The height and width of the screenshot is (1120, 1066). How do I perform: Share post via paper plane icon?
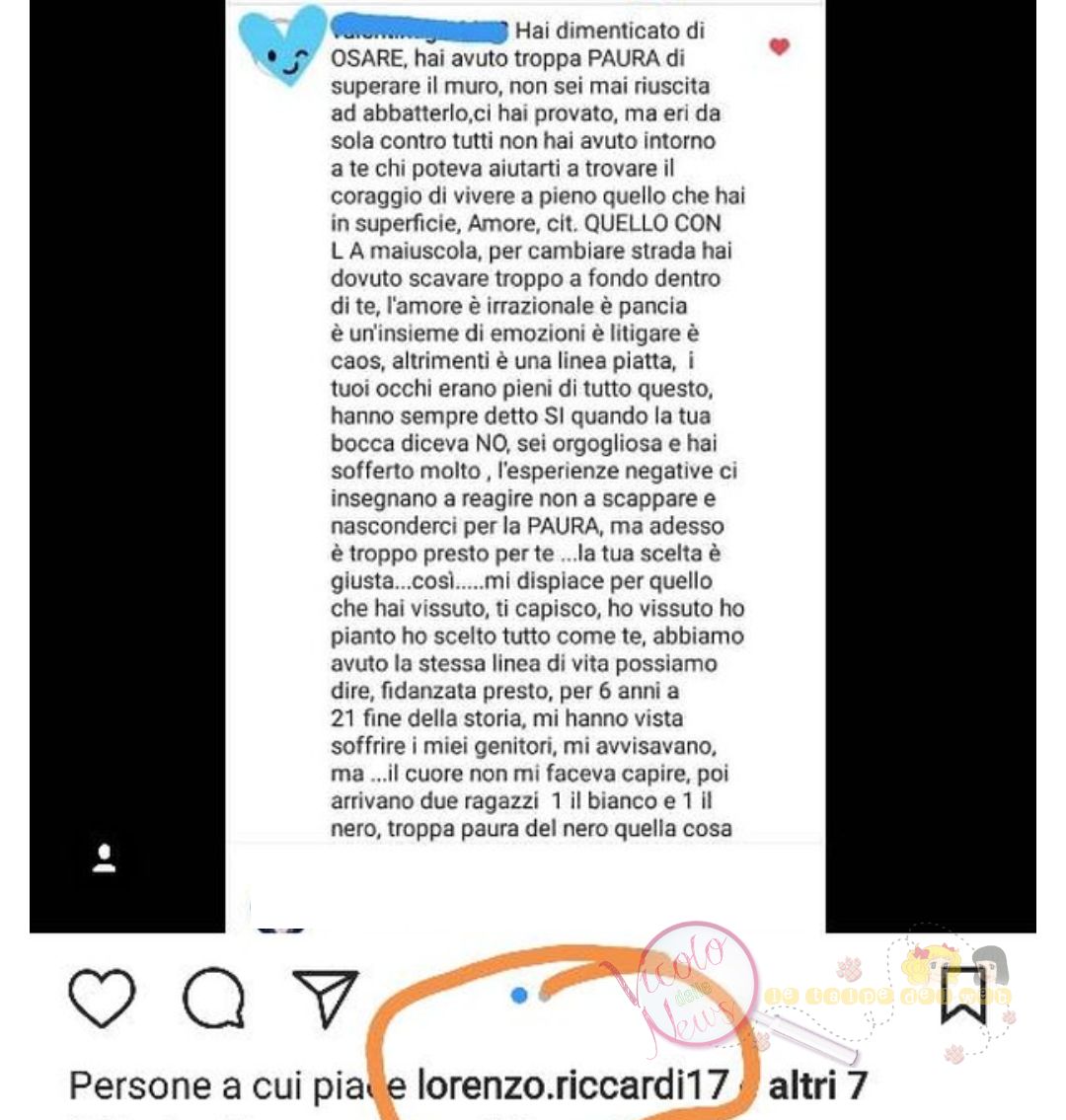point(325,998)
